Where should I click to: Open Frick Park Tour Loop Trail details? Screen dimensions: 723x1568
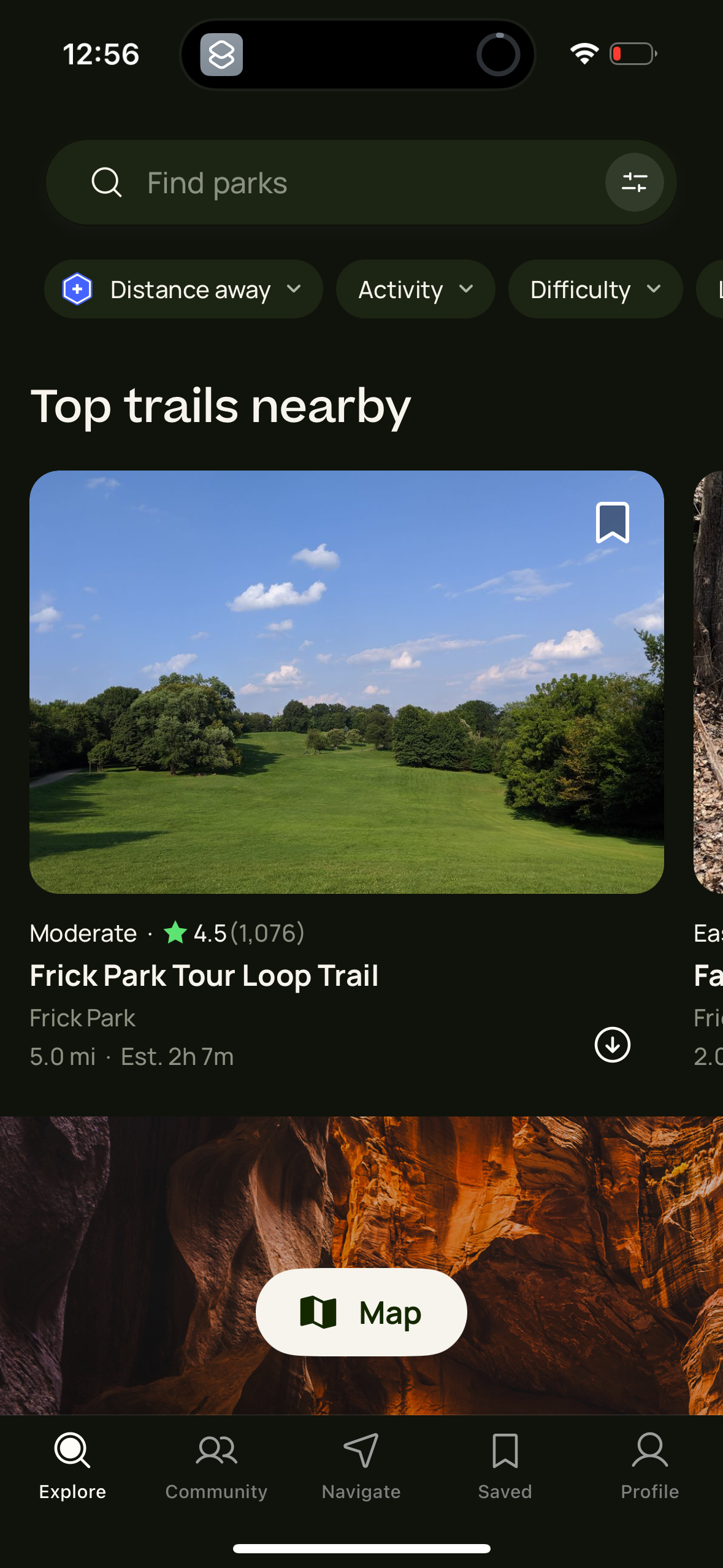coord(204,976)
